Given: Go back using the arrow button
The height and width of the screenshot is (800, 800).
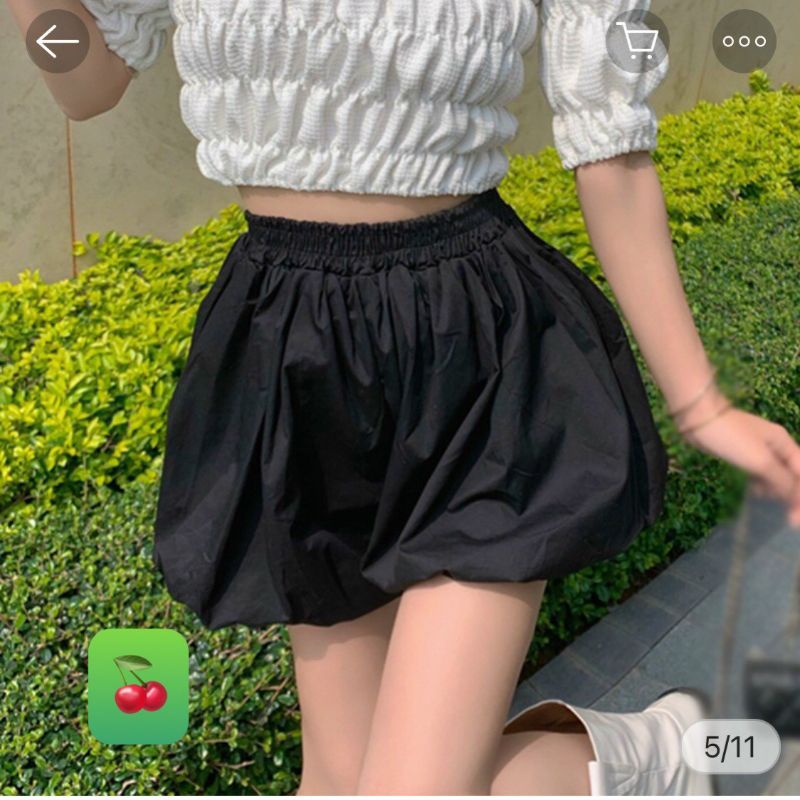Looking at the screenshot, I should tap(57, 41).
